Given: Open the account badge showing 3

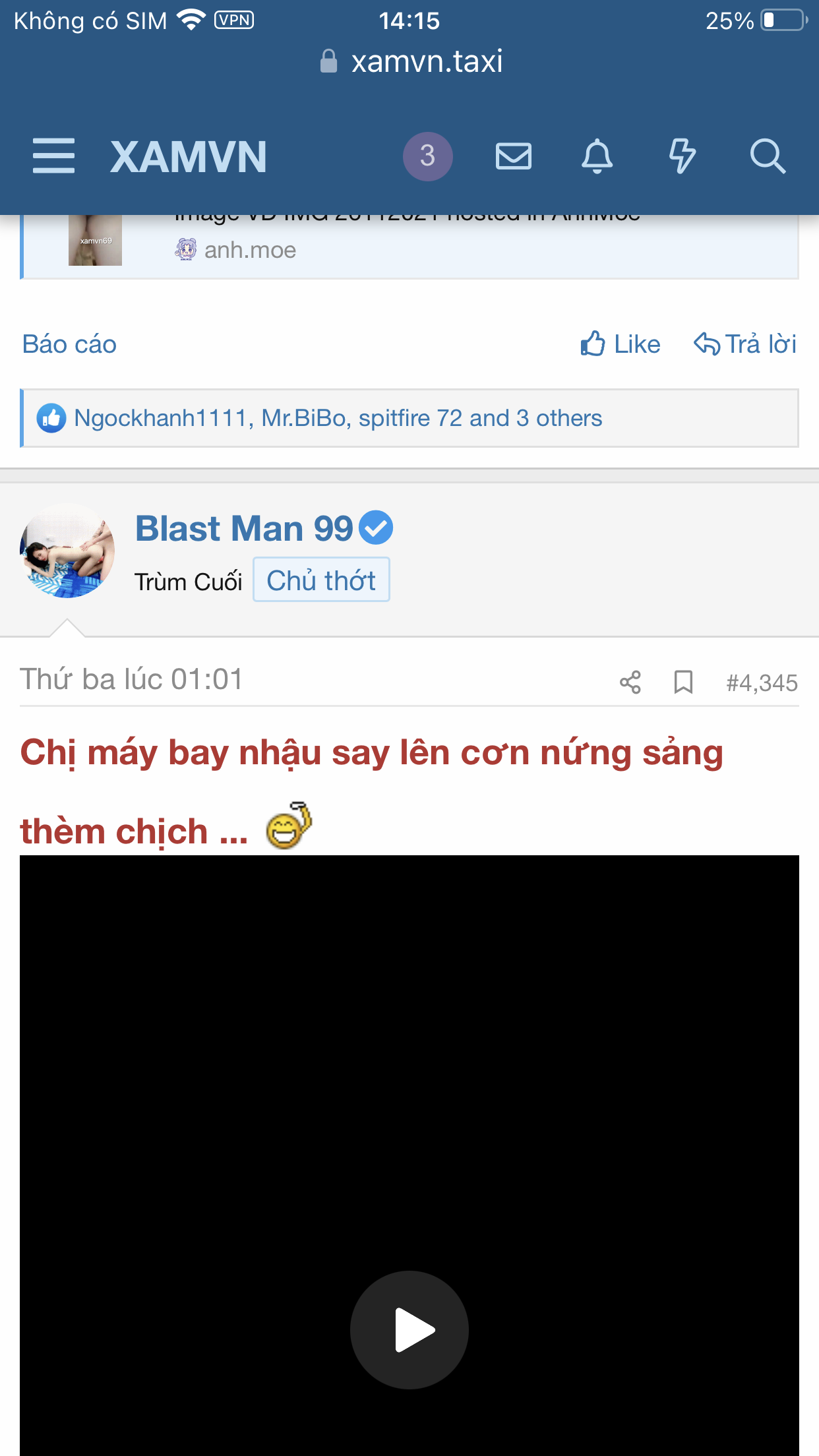Looking at the screenshot, I should click(427, 156).
